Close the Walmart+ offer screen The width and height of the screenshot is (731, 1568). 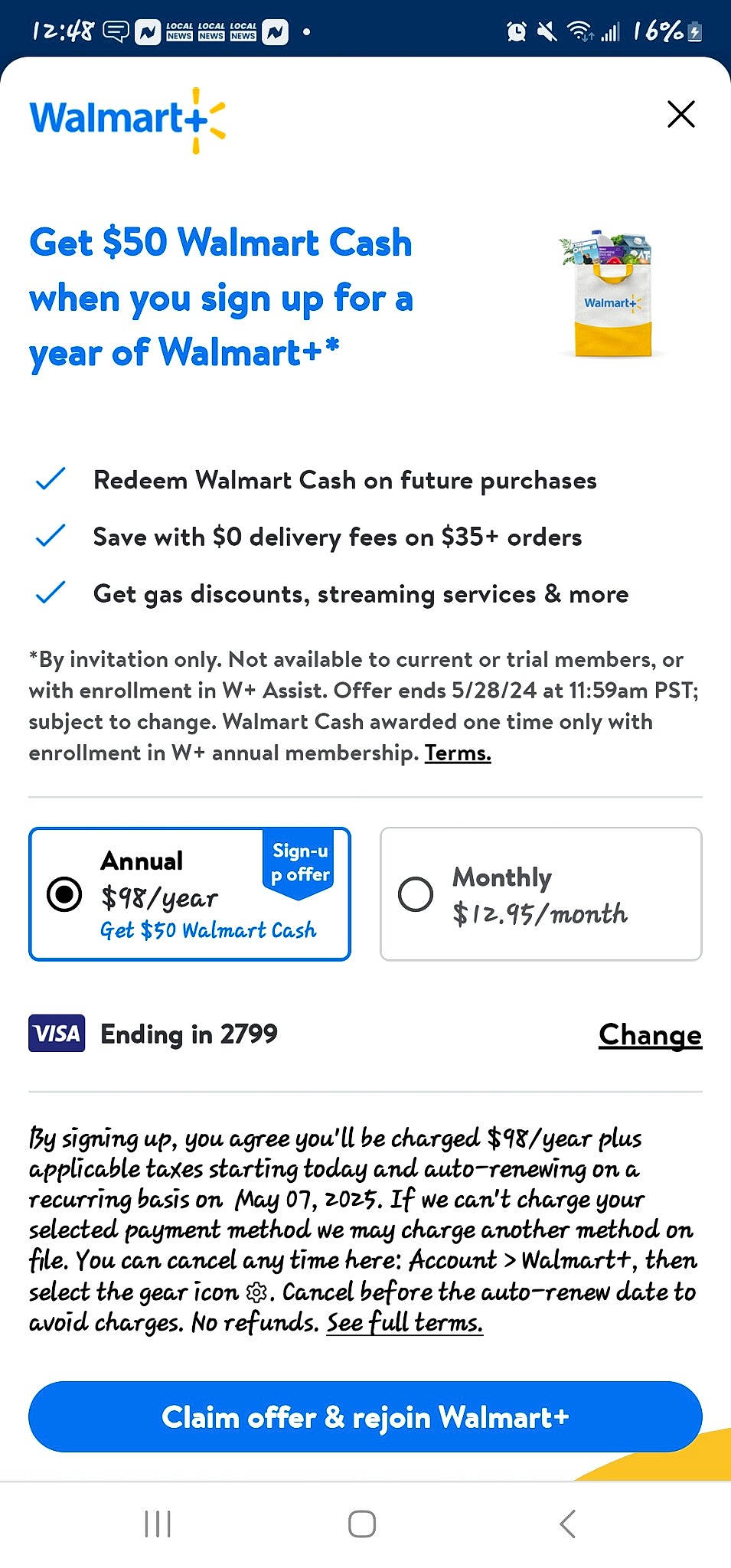point(680,115)
